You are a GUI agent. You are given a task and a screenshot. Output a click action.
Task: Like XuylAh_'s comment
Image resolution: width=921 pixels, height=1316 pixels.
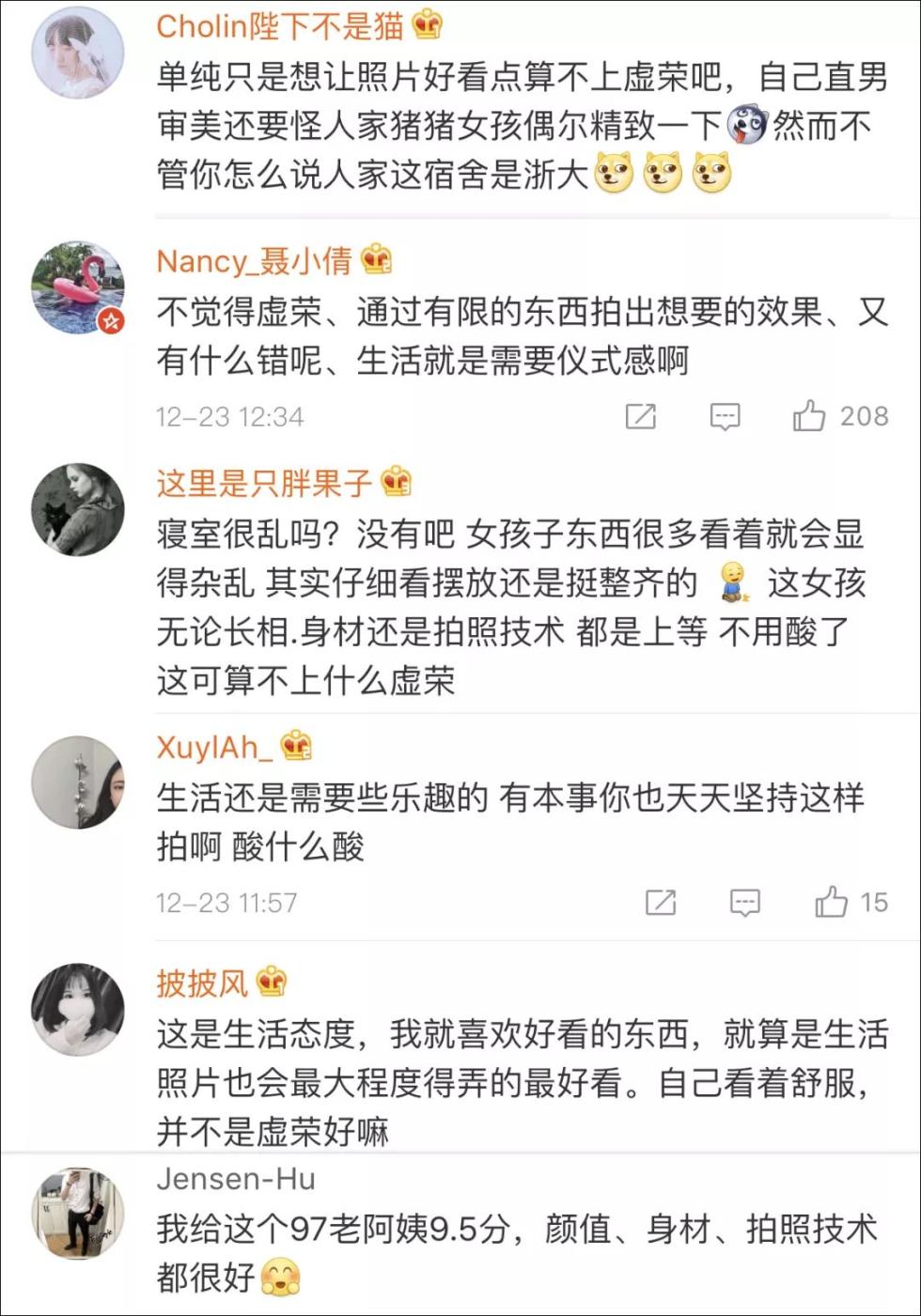[x=831, y=903]
